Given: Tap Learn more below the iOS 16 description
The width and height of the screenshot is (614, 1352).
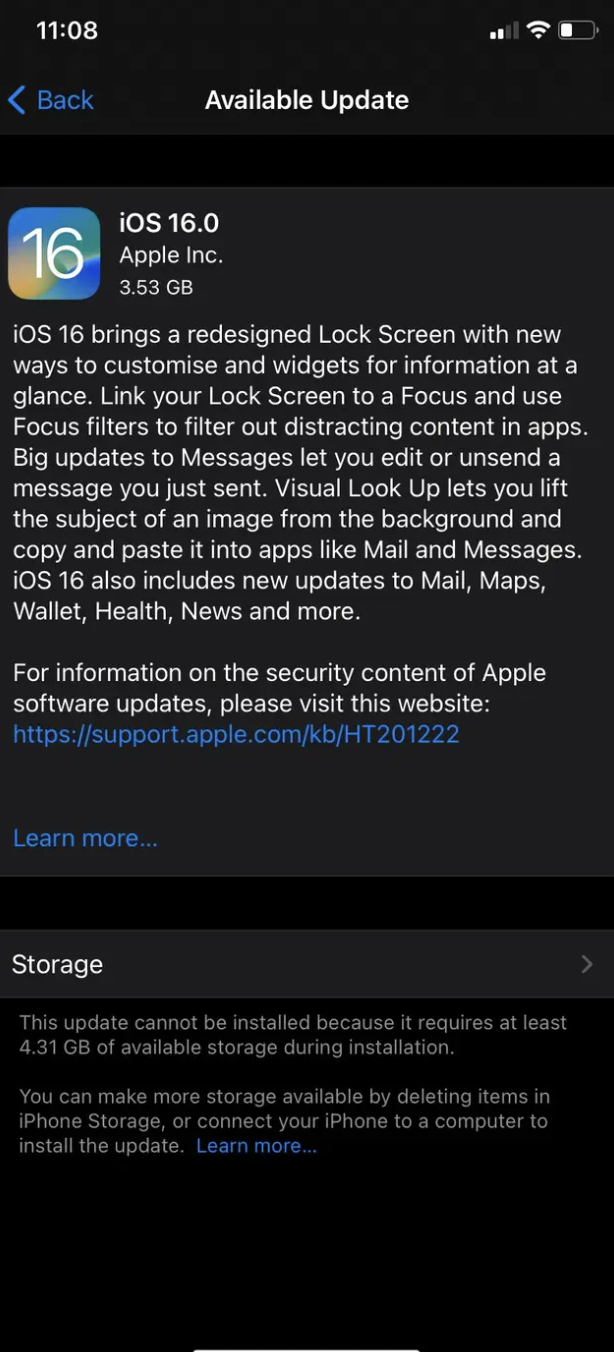Looking at the screenshot, I should [x=85, y=838].
